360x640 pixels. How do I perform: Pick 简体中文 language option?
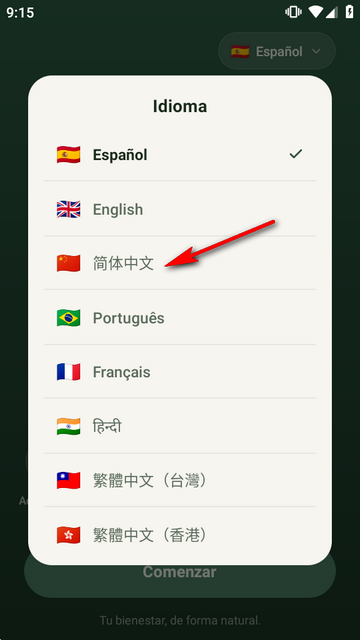[x=180, y=263]
